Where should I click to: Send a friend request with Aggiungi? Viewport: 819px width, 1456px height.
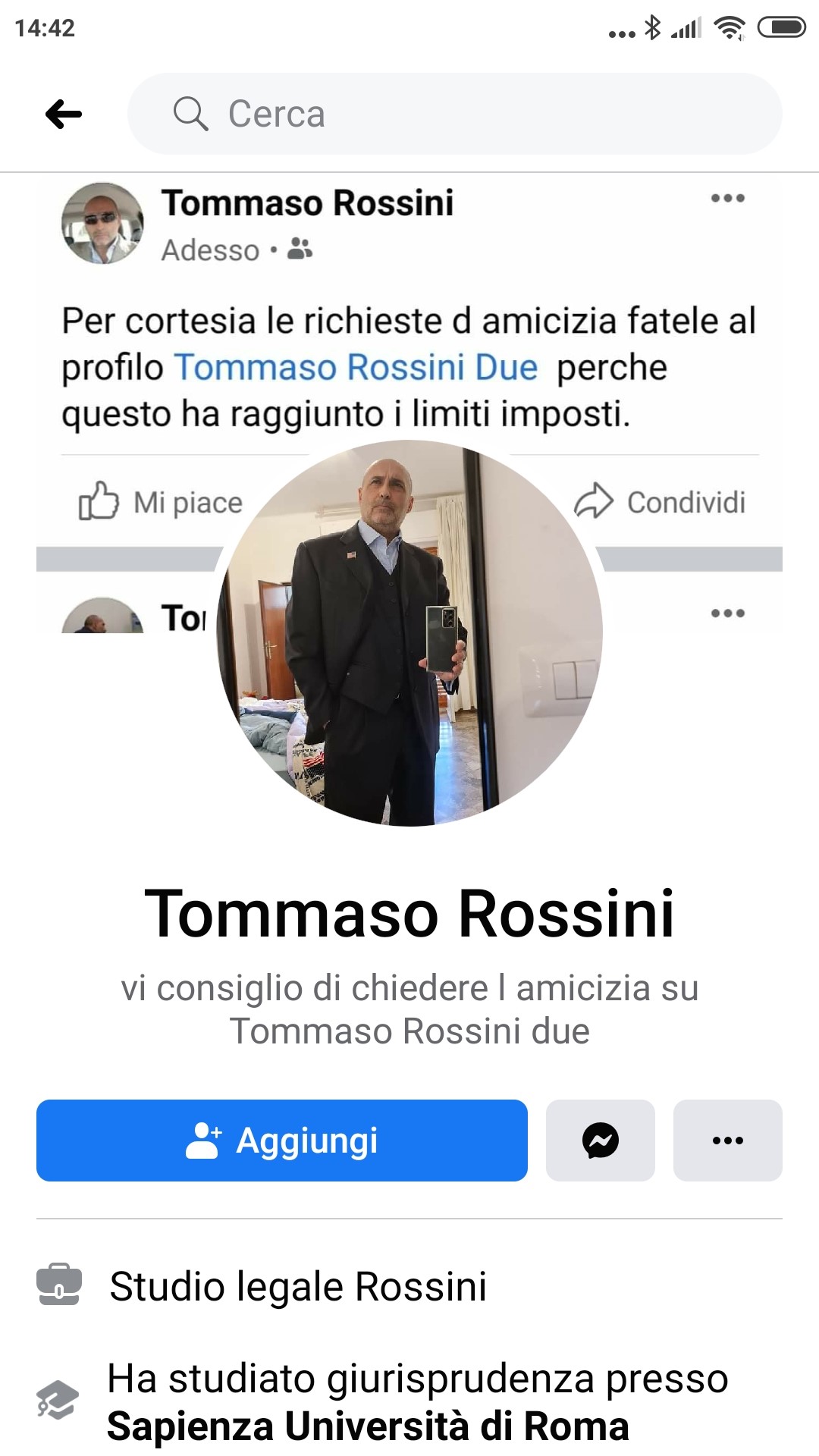pos(282,1141)
